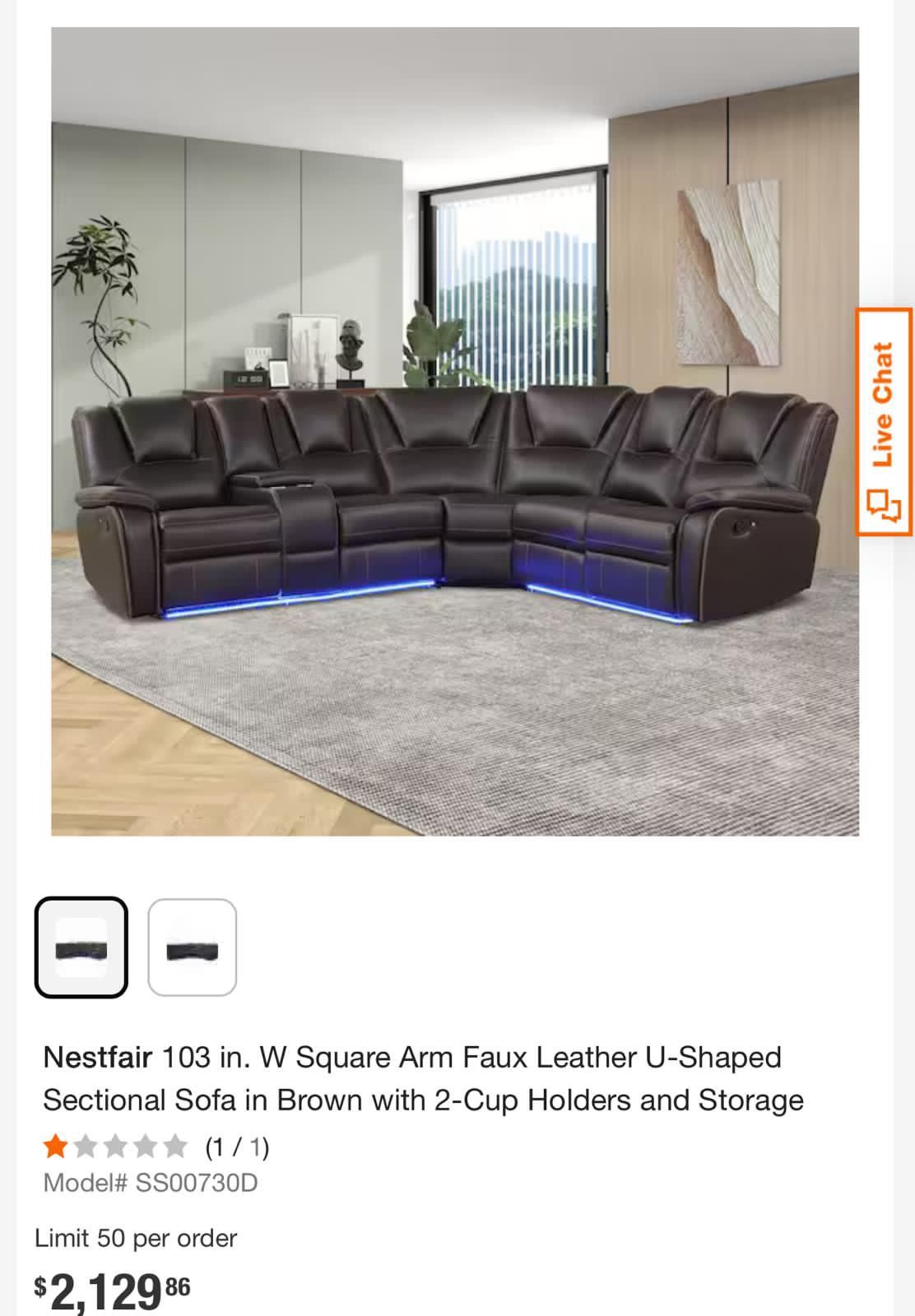This screenshot has width=915, height=1316.
Task: Click the third star of the rating row
Action: click(114, 1142)
